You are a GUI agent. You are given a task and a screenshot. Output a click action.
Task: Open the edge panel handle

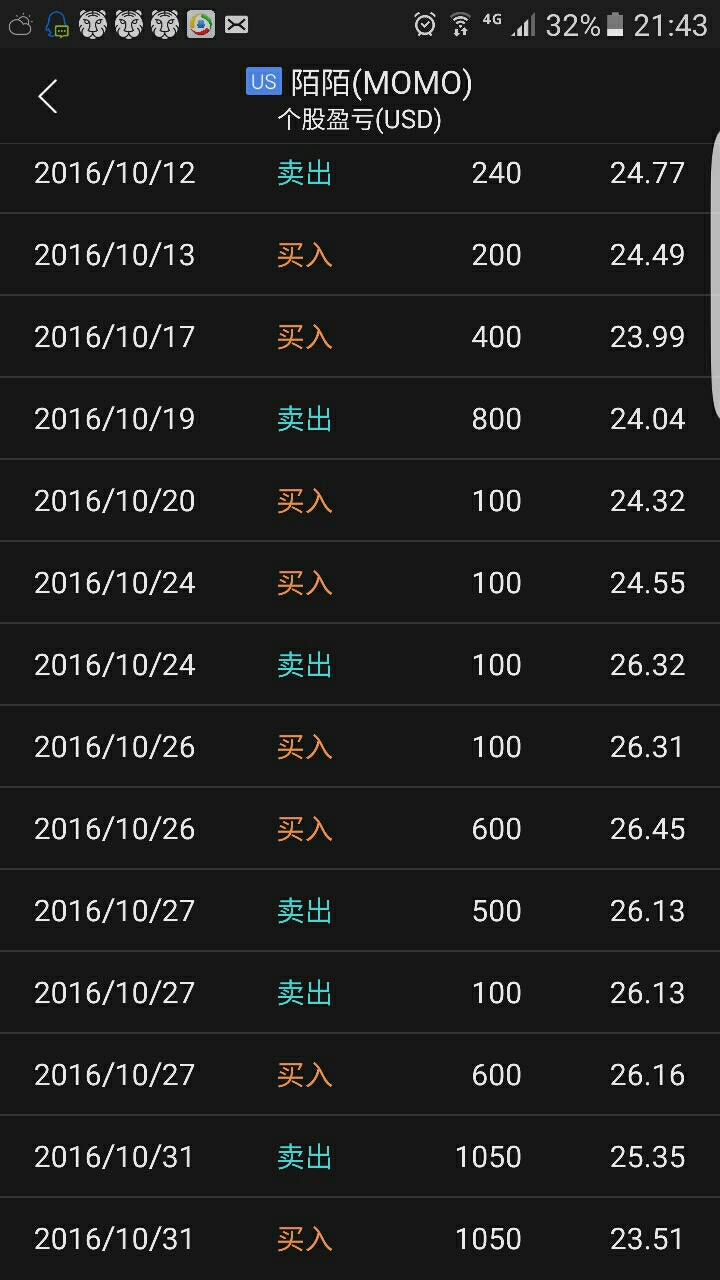tap(714, 273)
